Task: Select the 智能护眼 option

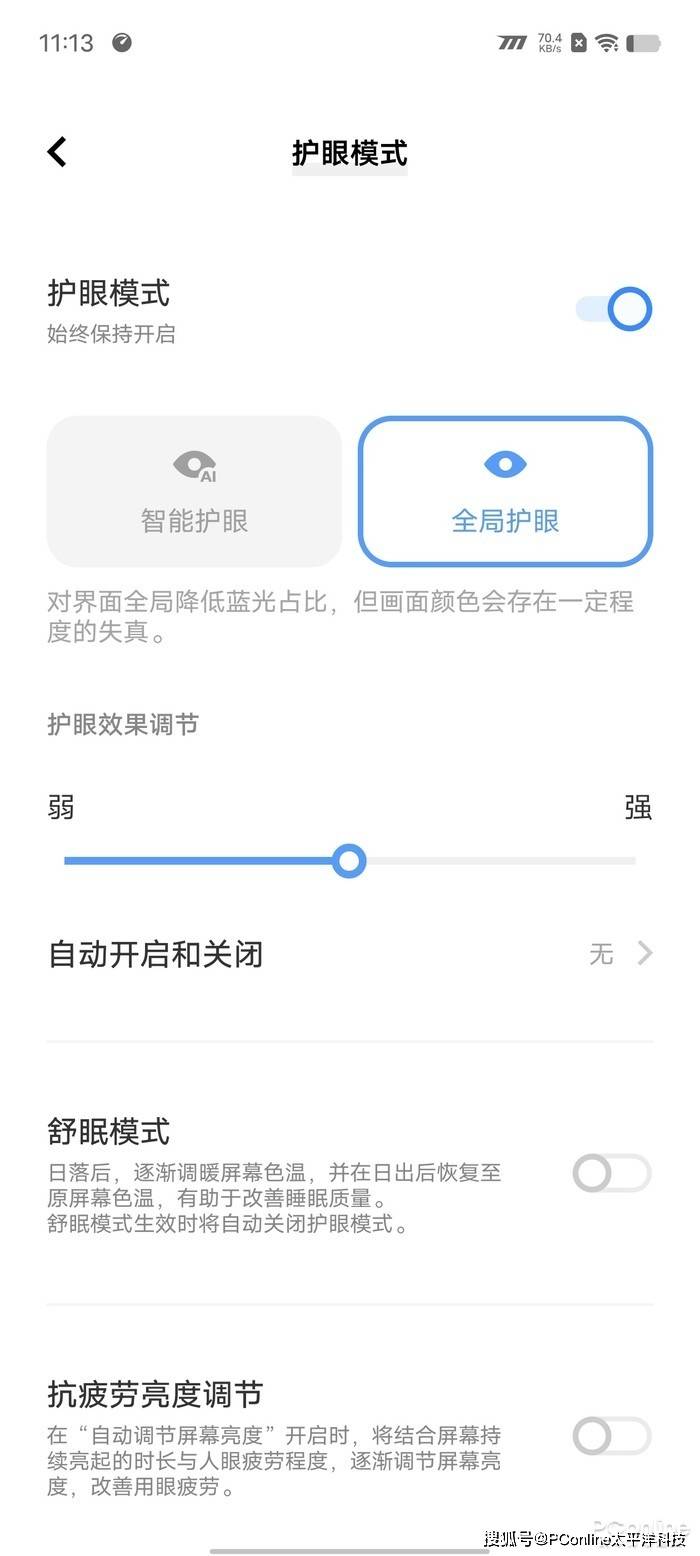Action: coord(194,491)
